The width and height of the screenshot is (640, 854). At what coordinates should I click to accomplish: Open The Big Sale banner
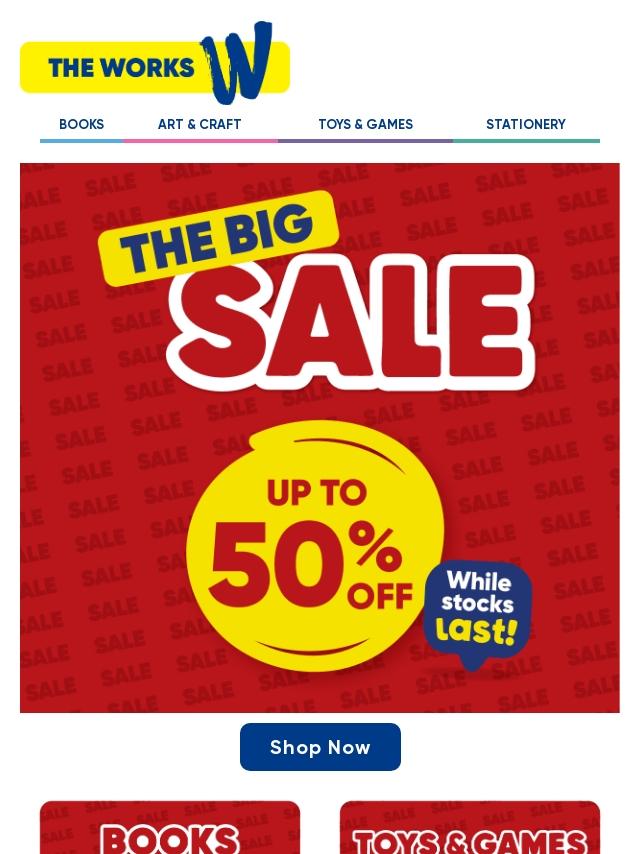click(320, 437)
